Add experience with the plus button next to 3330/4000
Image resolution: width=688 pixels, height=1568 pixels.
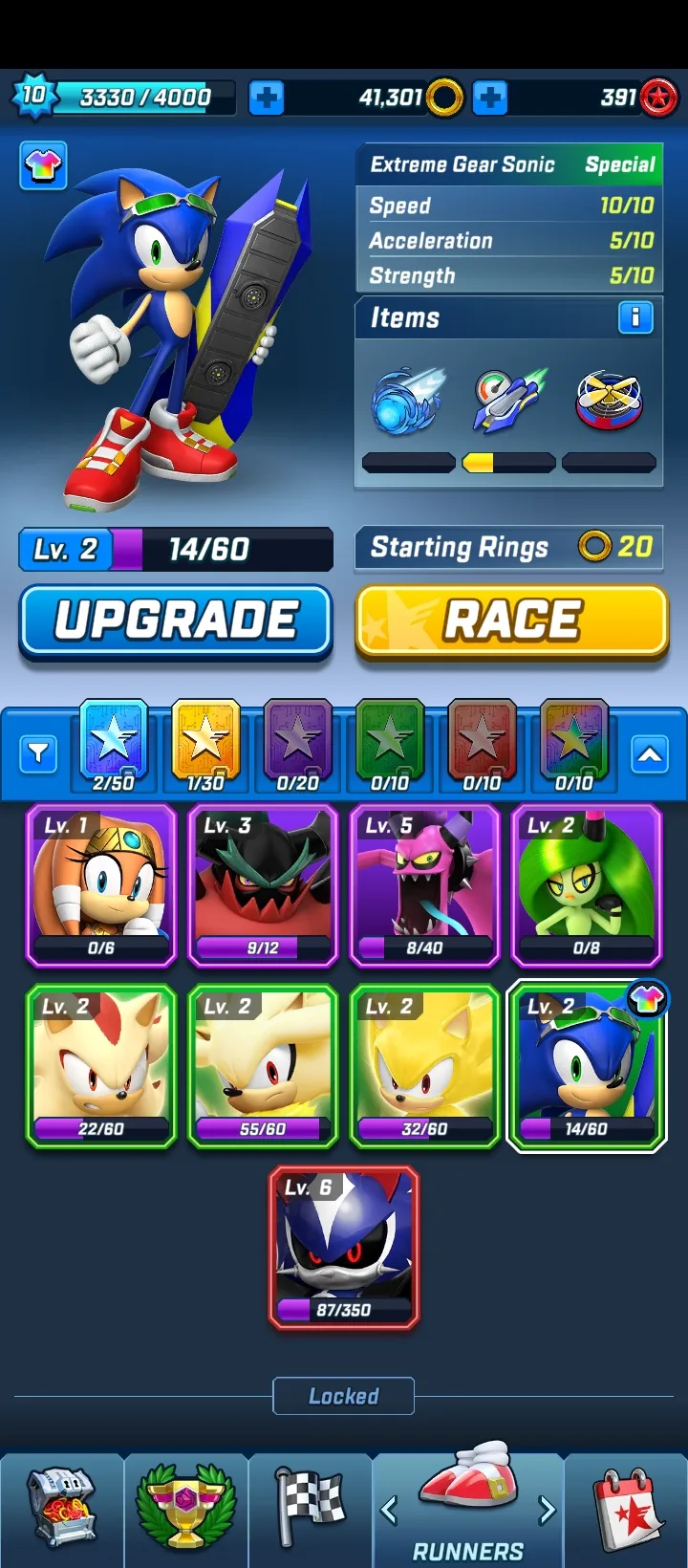[x=267, y=97]
